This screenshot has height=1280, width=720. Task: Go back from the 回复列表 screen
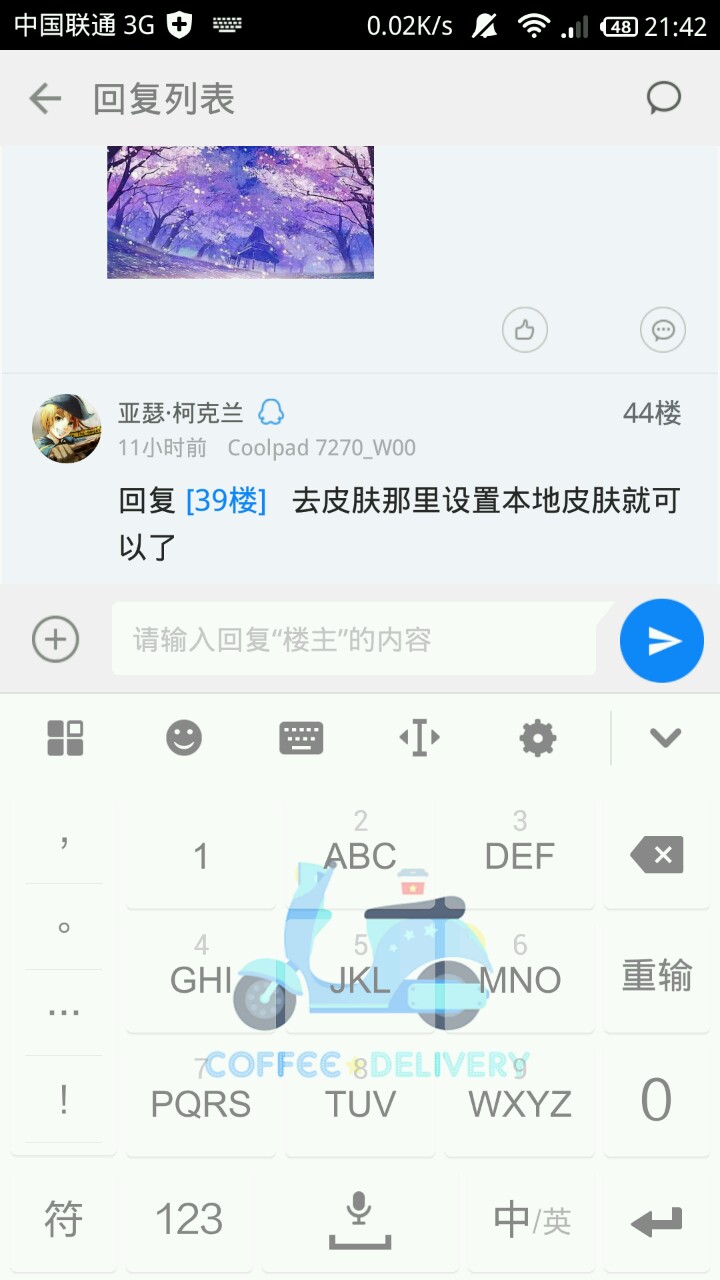[45, 99]
